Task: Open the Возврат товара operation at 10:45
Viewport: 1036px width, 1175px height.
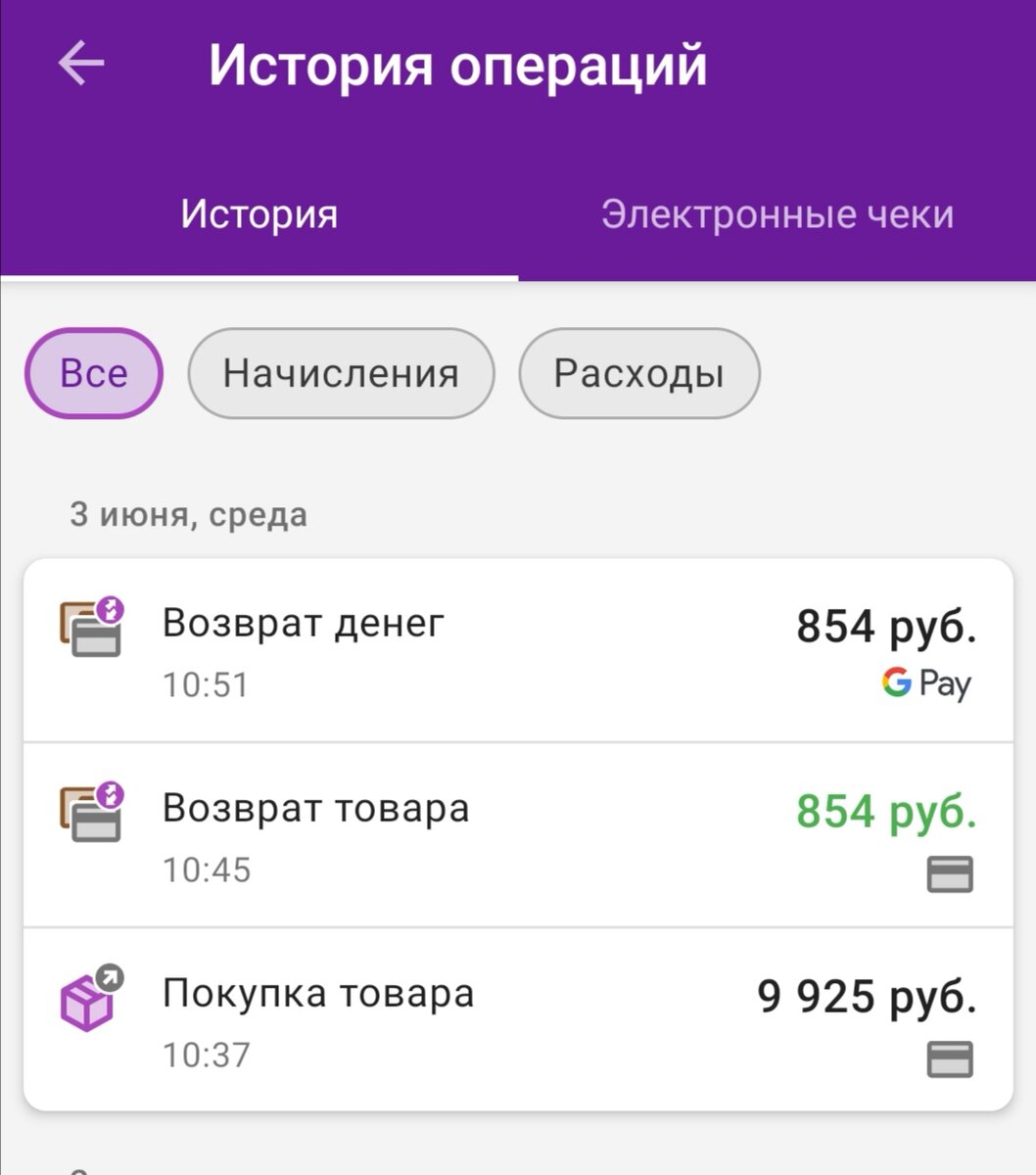Action: (x=518, y=836)
